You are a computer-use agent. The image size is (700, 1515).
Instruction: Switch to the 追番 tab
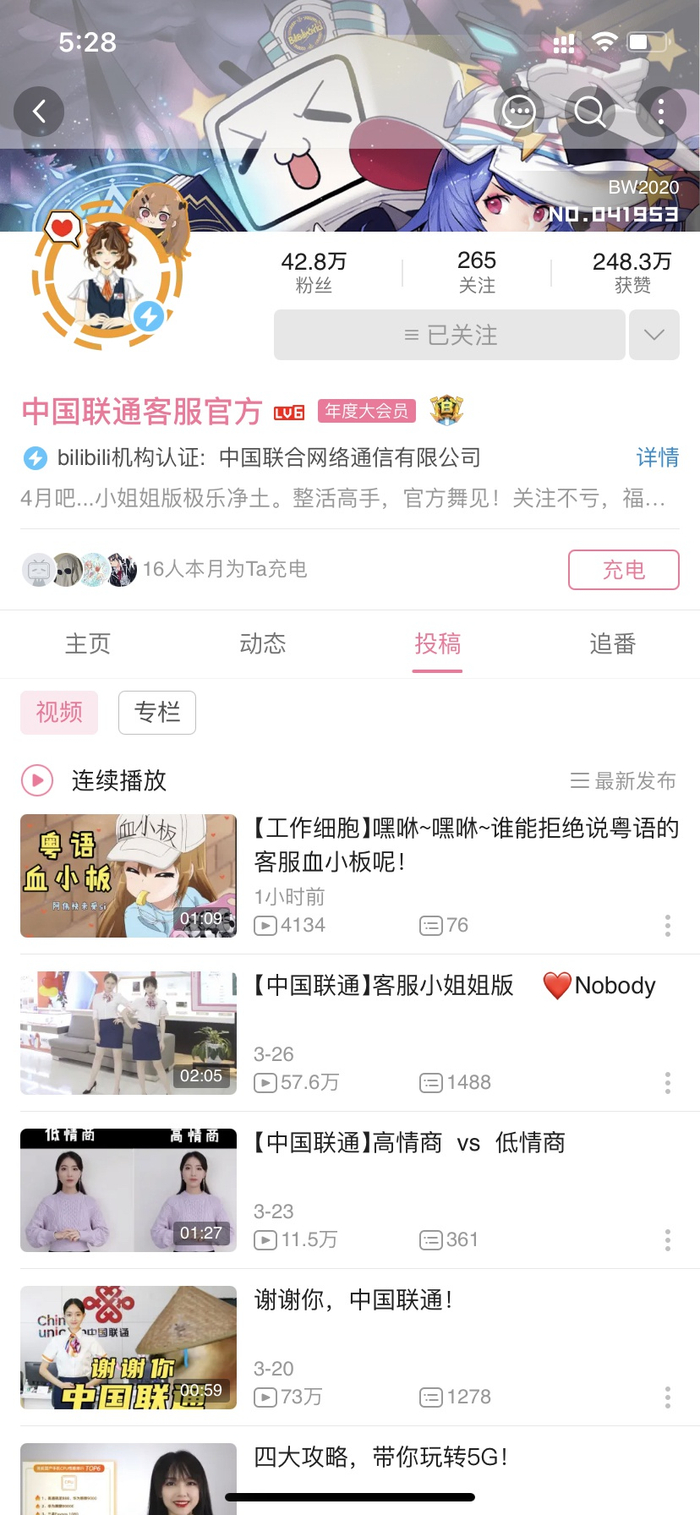pyautogui.click(x=613, y=644)
